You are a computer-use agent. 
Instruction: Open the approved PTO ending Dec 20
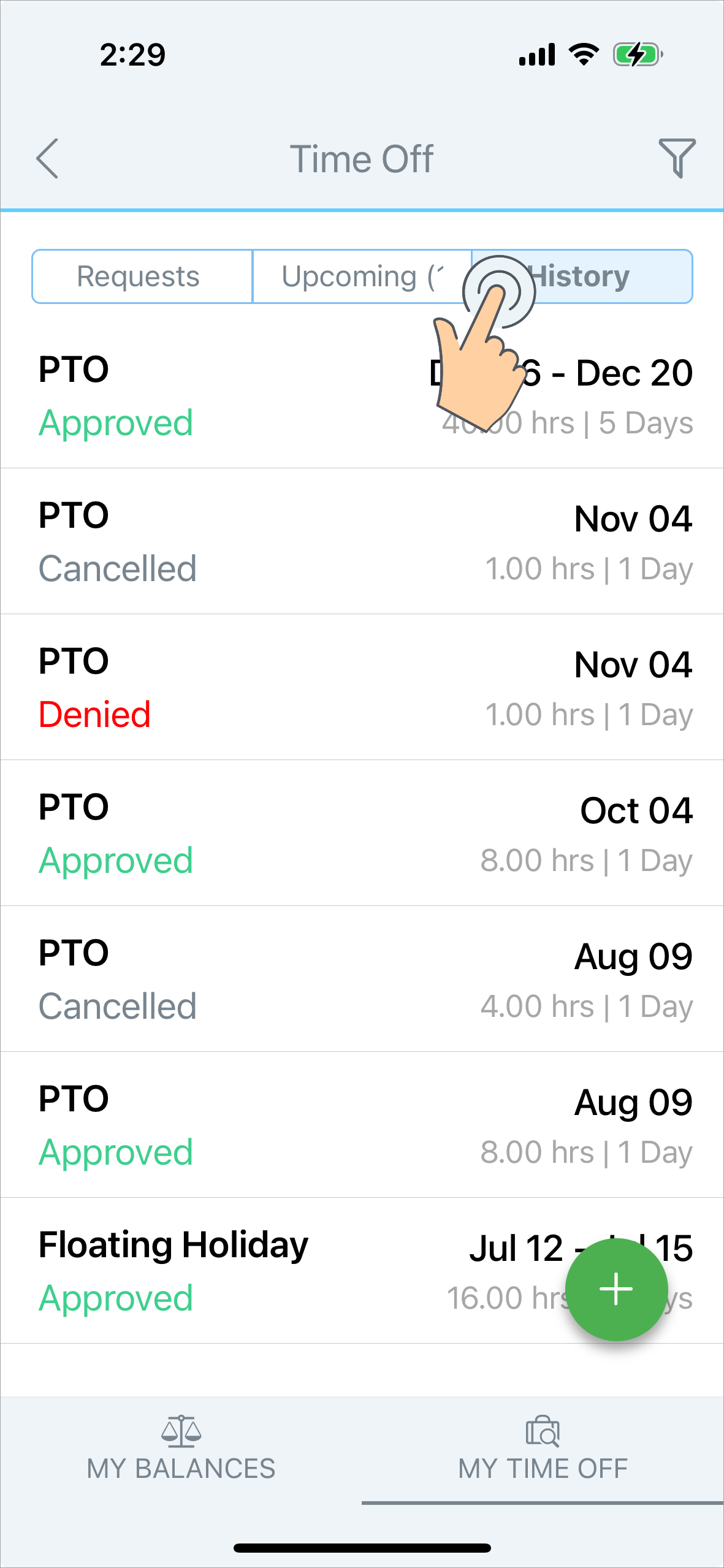[x=362, y=396]
